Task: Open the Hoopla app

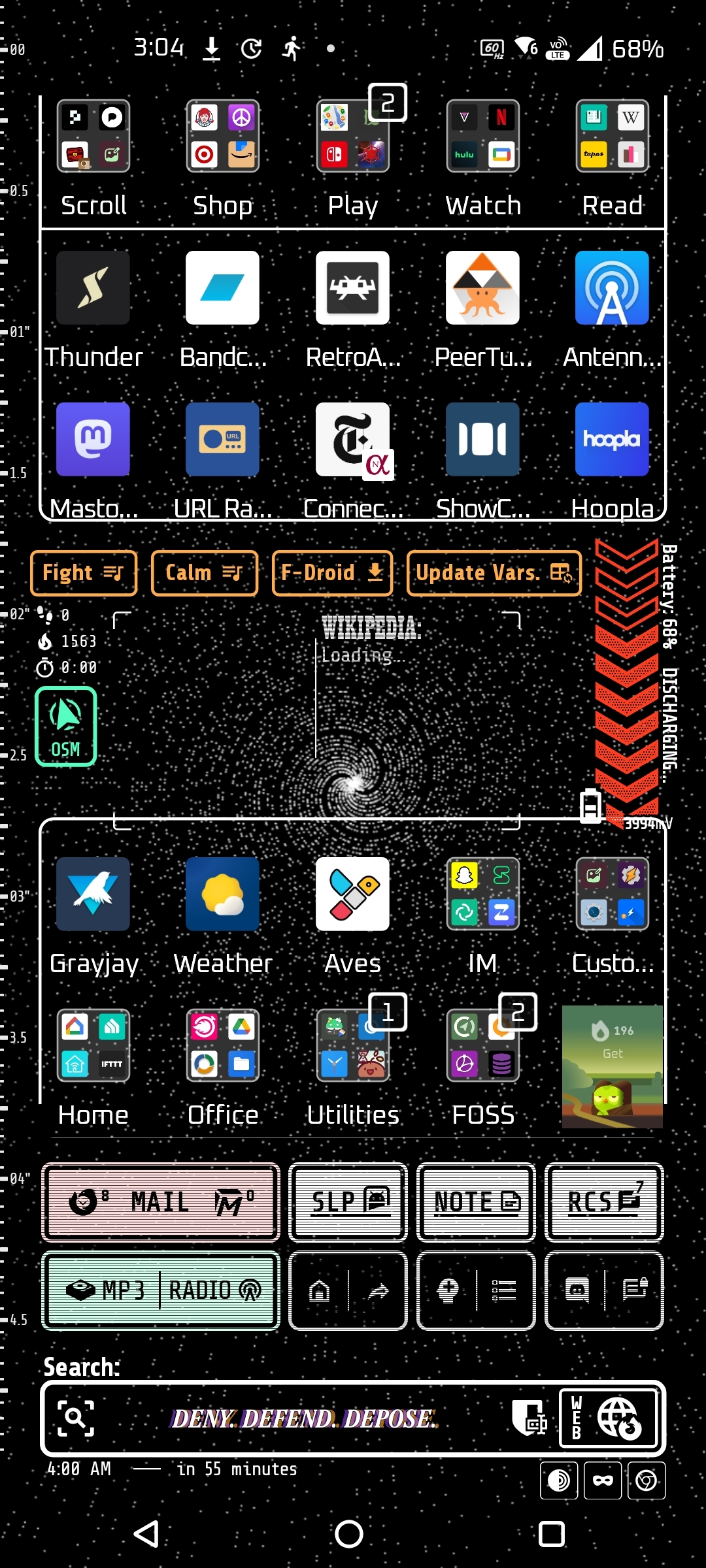Action: click(612, 440)
